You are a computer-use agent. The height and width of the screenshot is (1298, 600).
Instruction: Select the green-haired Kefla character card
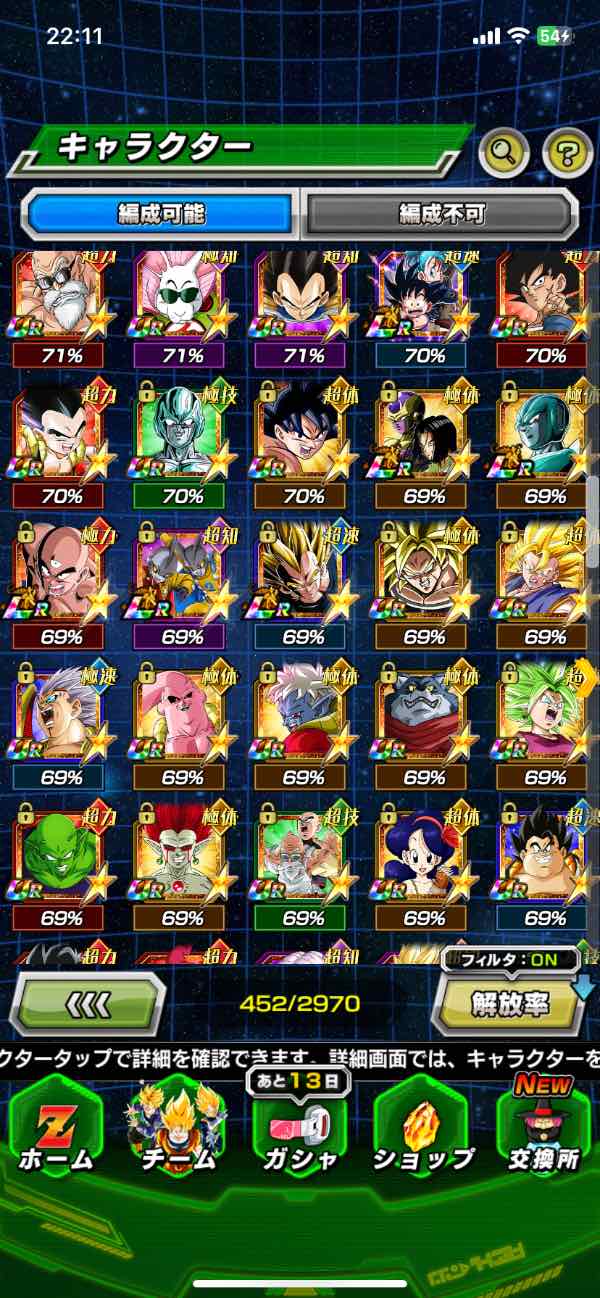[x=542, y=710]
